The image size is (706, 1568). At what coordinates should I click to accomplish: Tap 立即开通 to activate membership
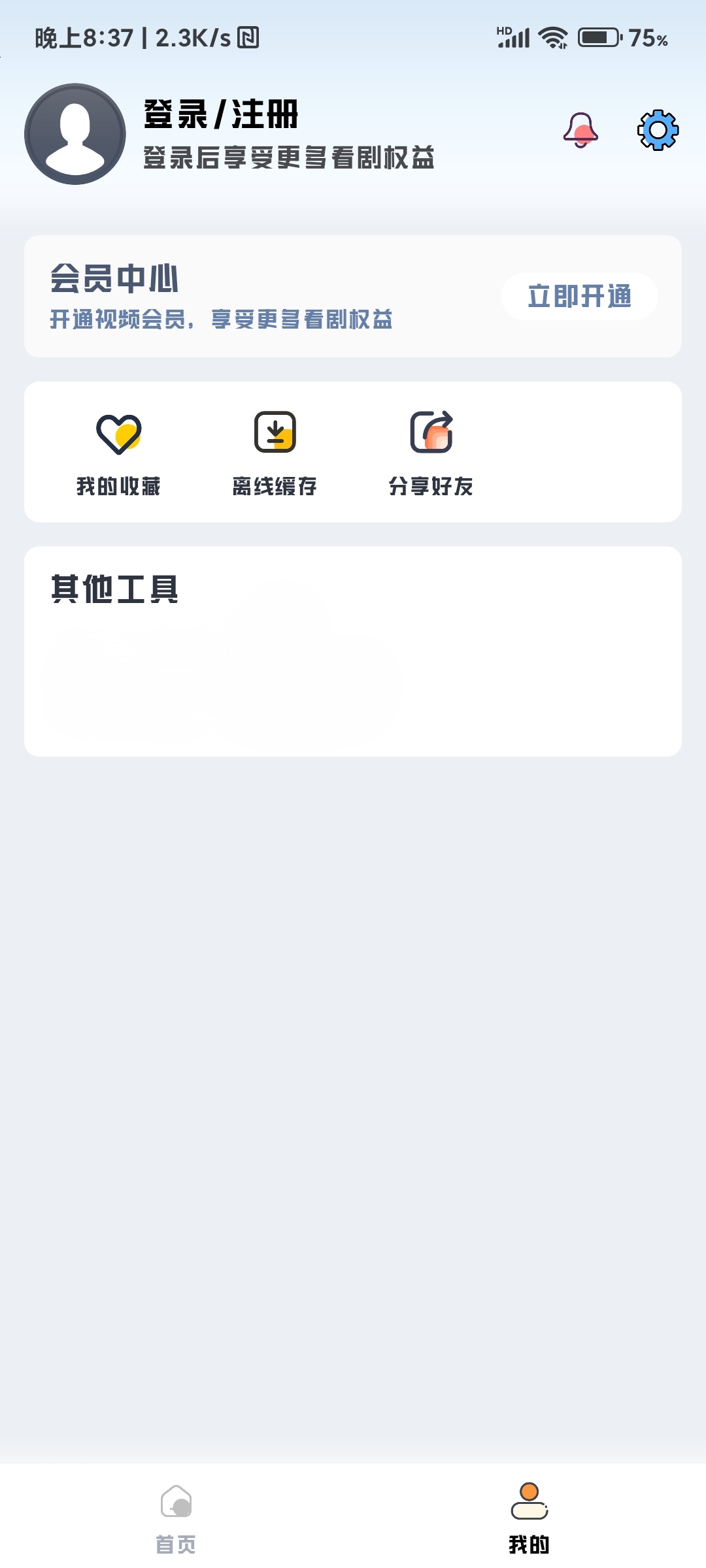(579, 297)
